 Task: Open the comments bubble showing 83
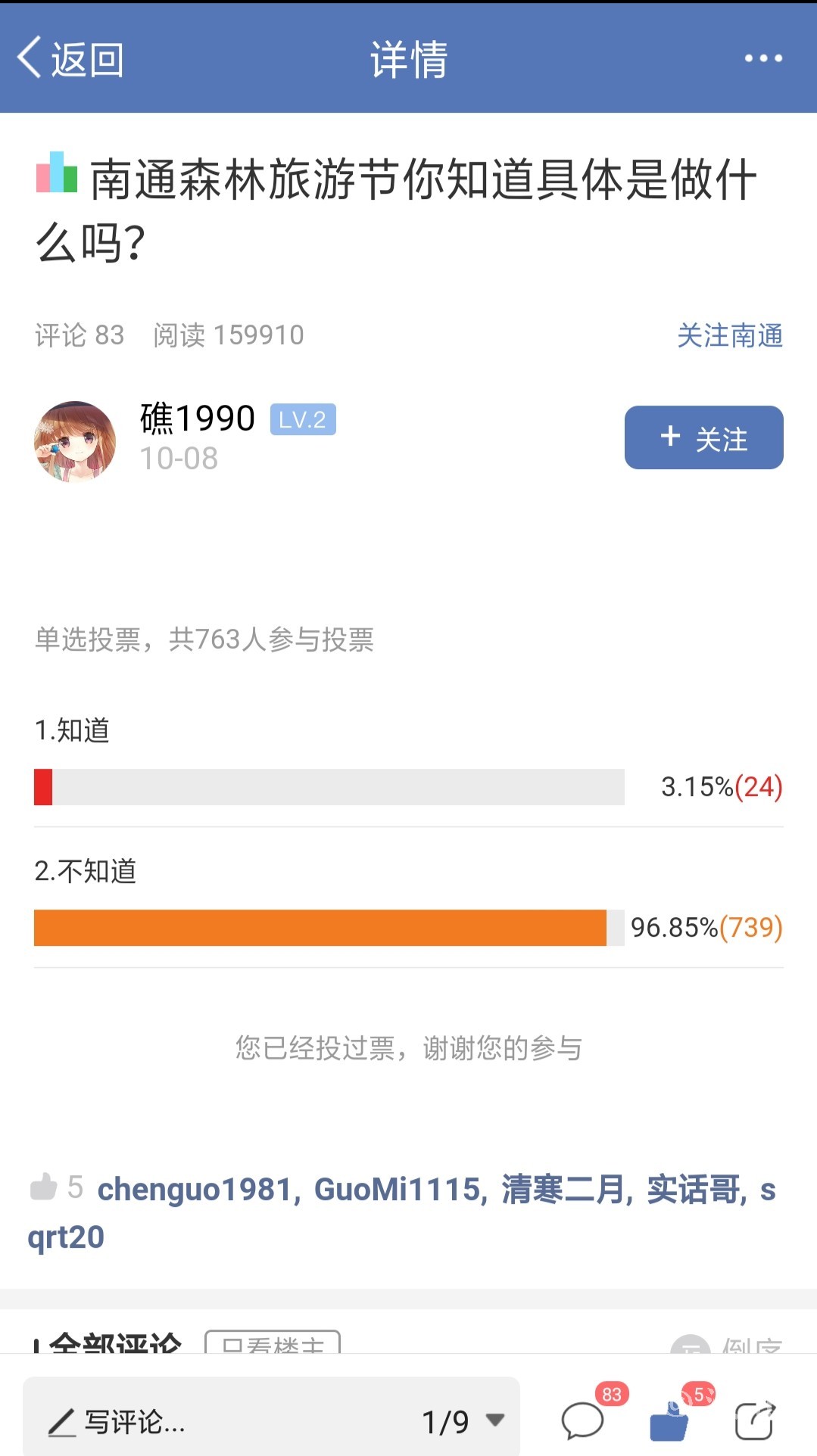[582, 1419]
